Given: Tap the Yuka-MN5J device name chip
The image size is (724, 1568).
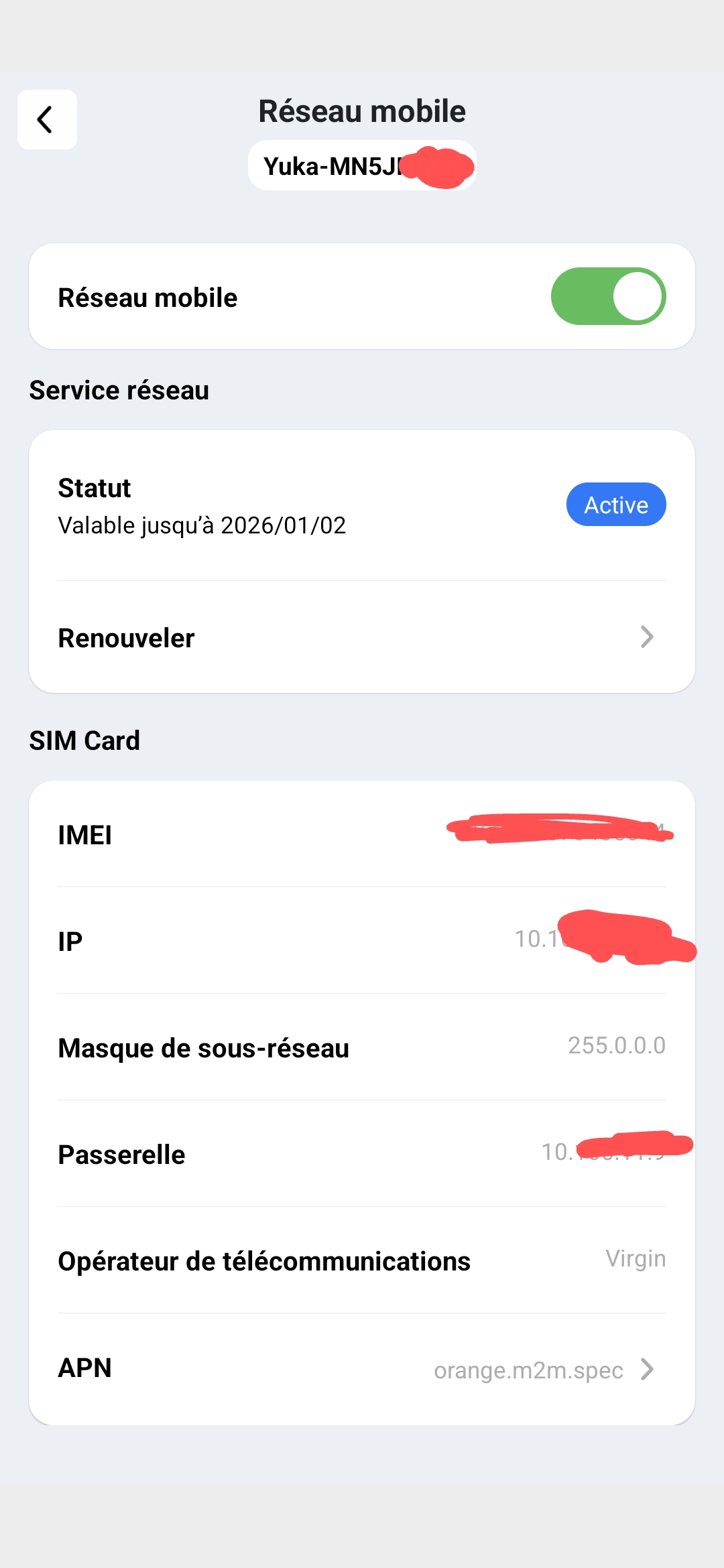Looking at the screenshot, I should [361, 166].
